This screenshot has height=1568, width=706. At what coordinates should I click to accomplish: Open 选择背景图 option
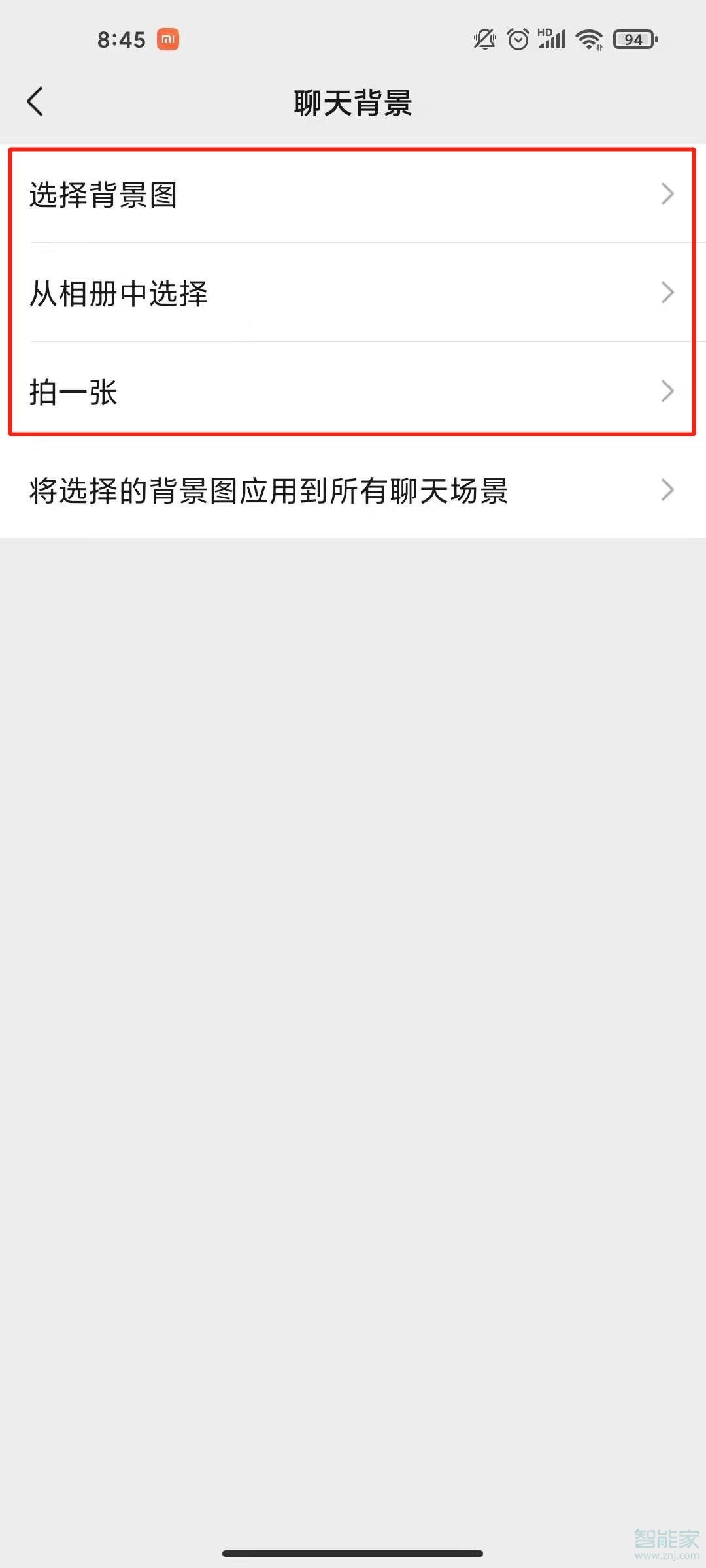352,195
